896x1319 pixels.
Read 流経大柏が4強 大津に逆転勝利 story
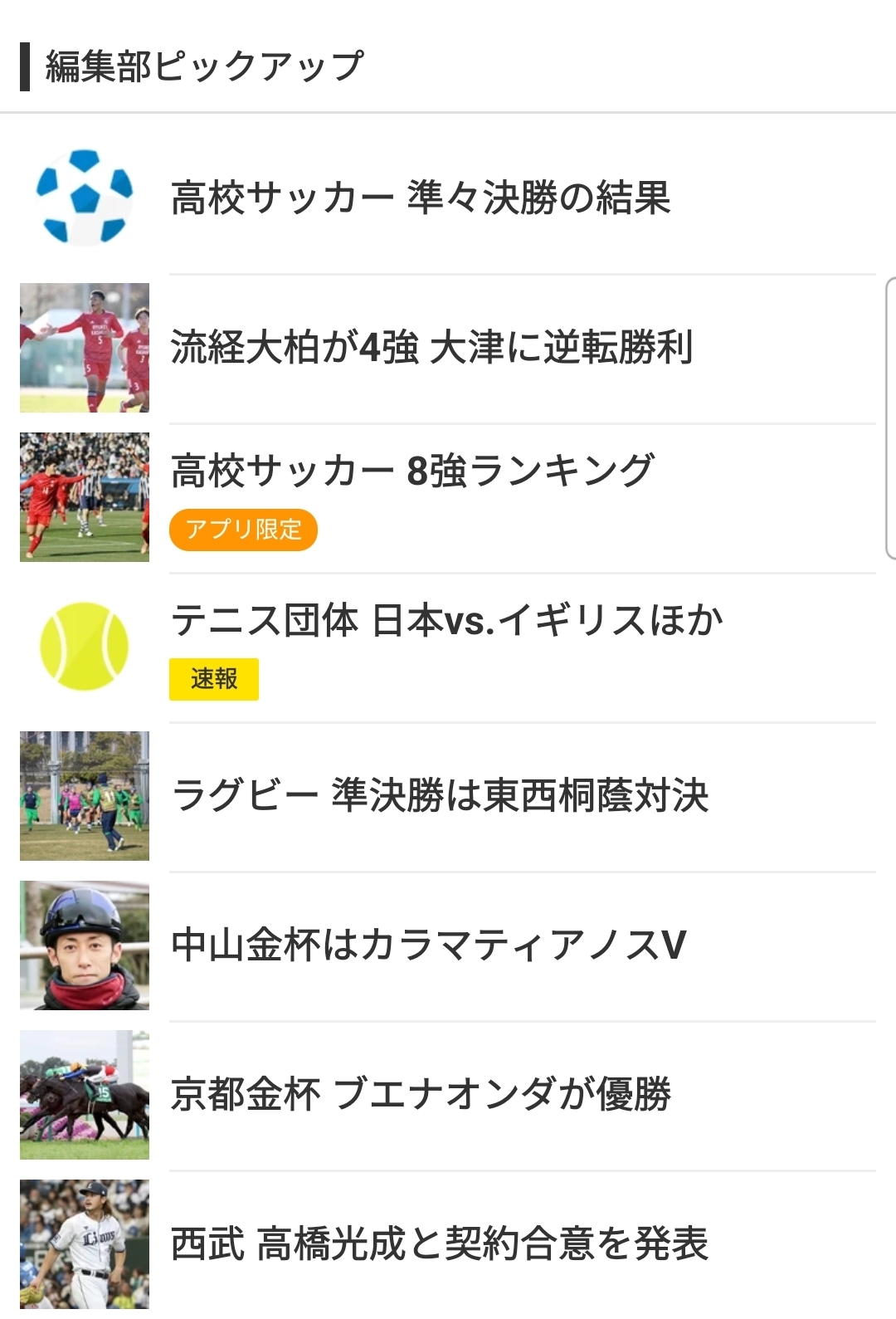(x=431, y=348)
